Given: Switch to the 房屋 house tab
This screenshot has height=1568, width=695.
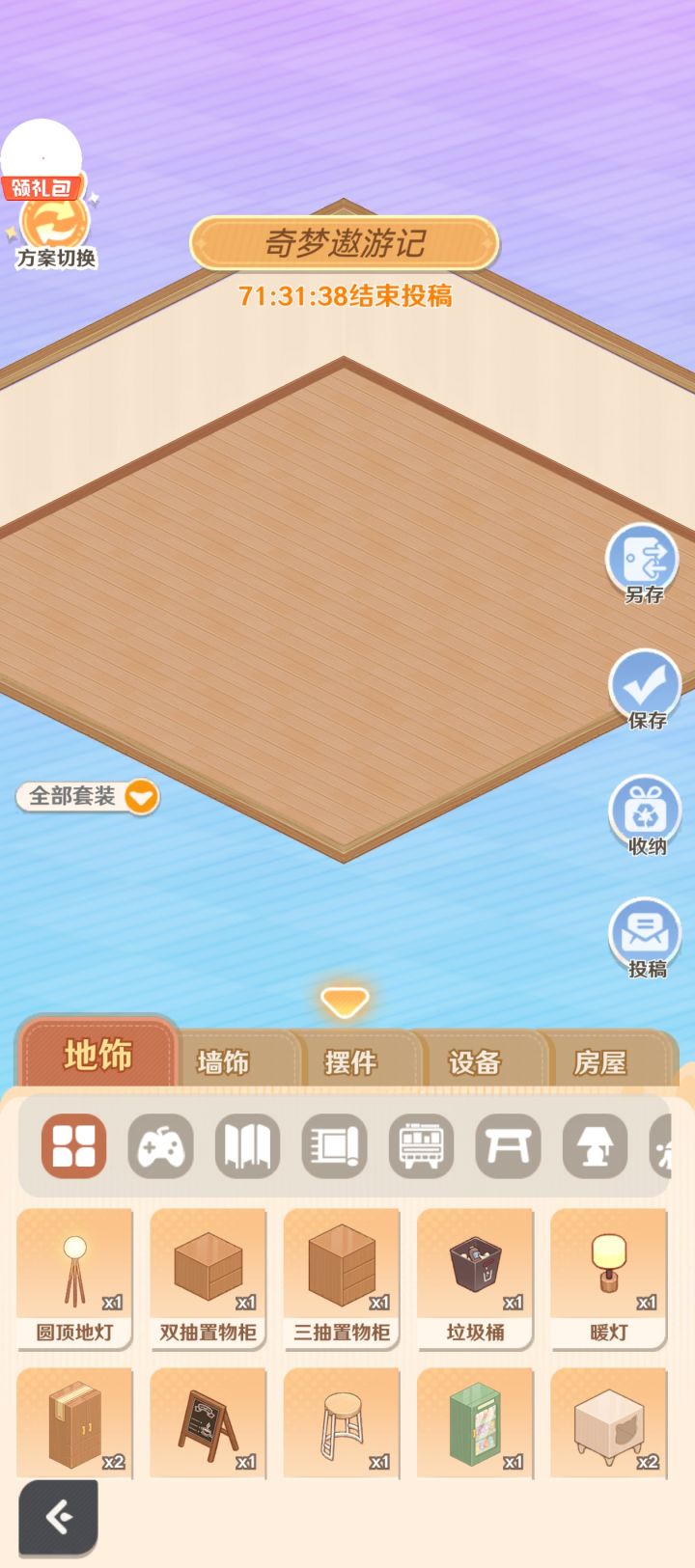Looking at the screenshot, I should pos(600,1061).
